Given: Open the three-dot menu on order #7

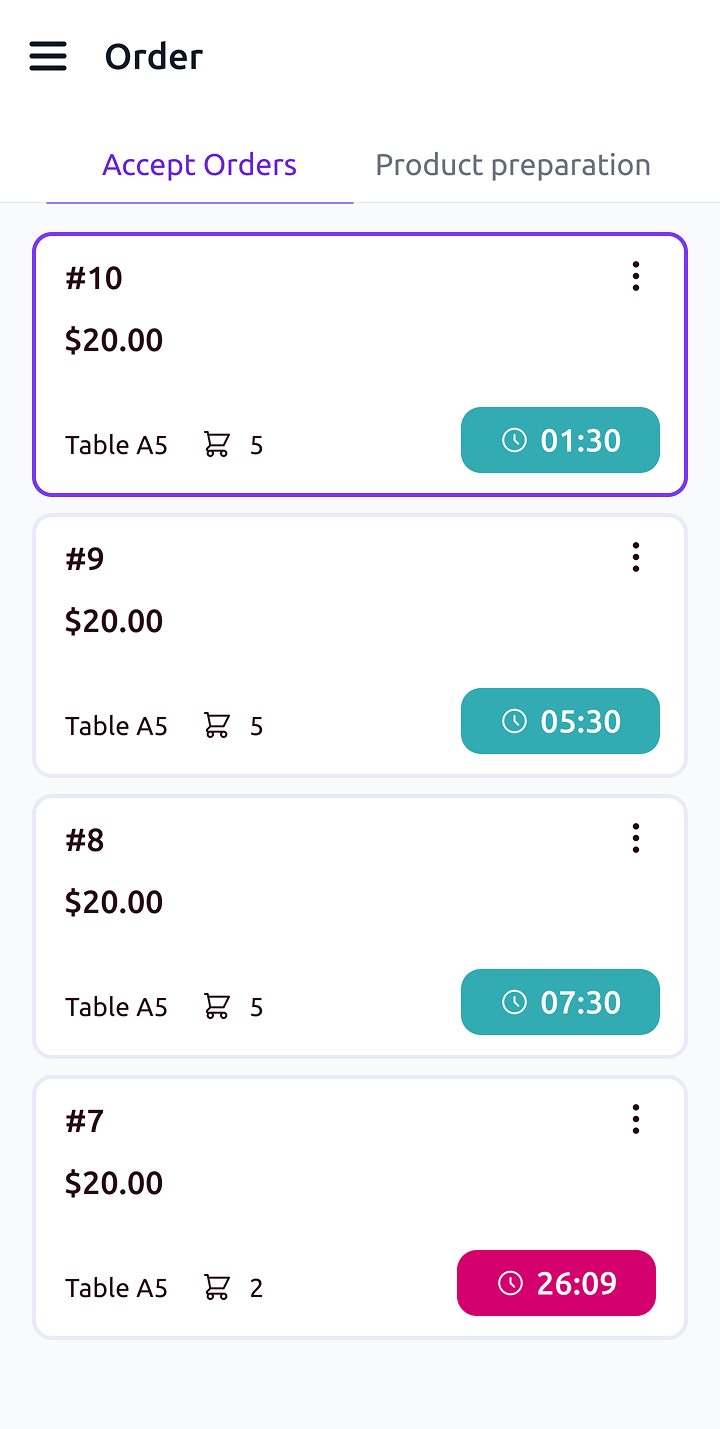Looking at the screenshot, I should (636, 1119).
